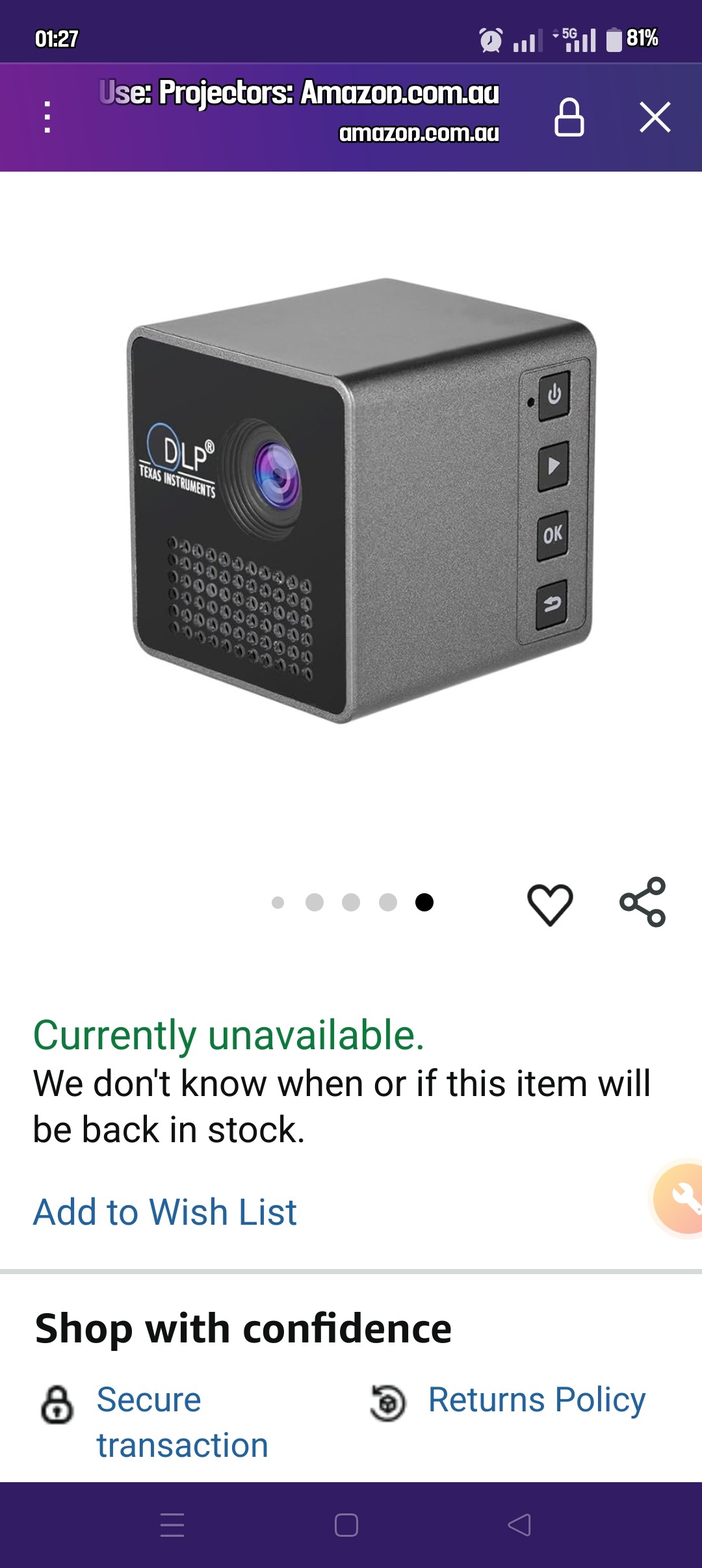This screenshot has width=702, height=1568.
Task: Add projector to favorites with heart icon
Action: tap(550, 904)
